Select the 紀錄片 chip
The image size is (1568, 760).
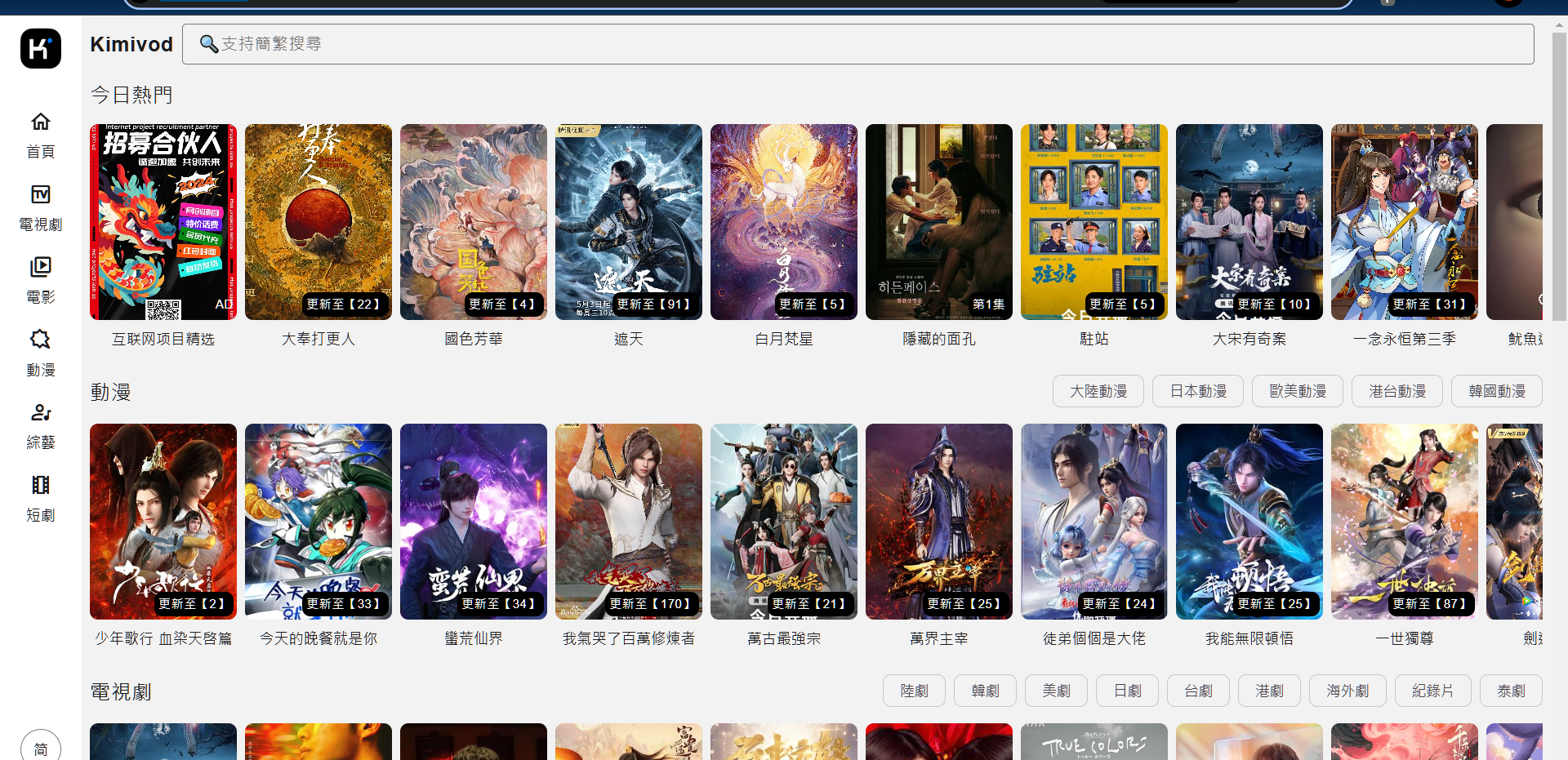[1432, 691]
